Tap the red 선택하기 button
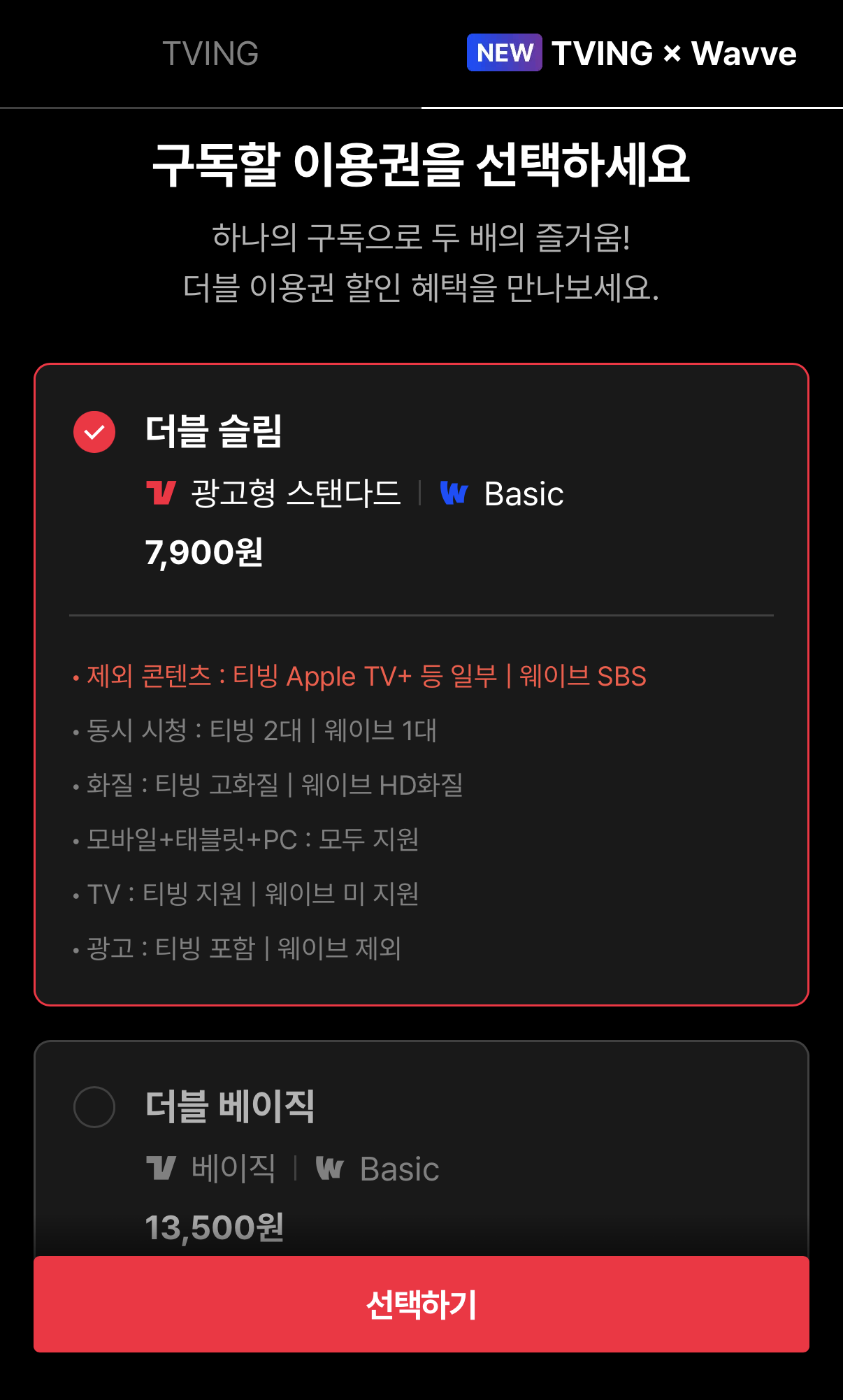 tap(421, 1304)
